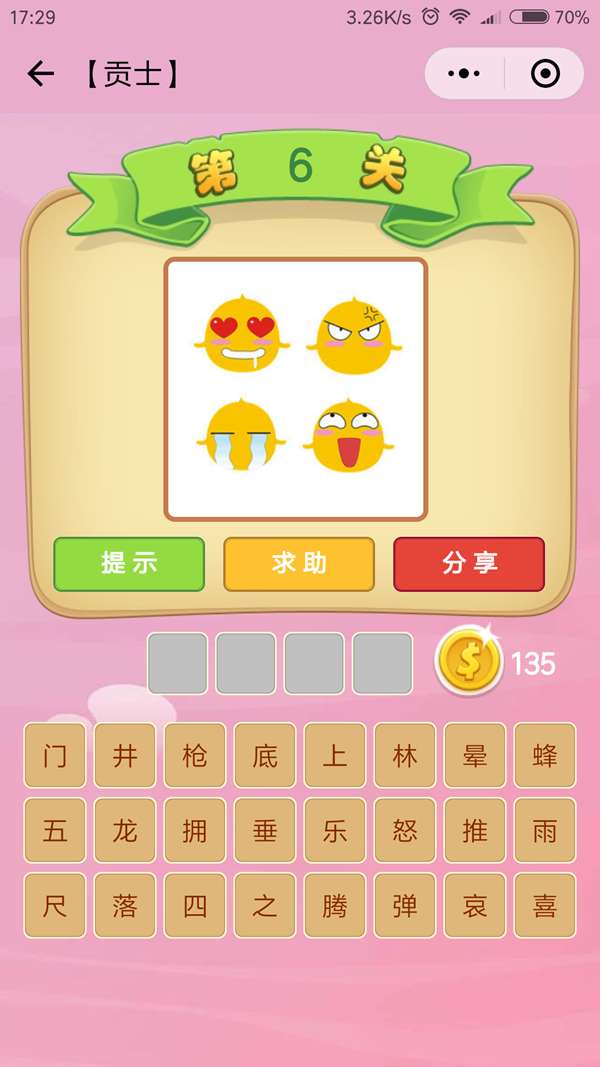600x1067 pixels.
Task: Select the character tile 乐
Action: point(335,831)
